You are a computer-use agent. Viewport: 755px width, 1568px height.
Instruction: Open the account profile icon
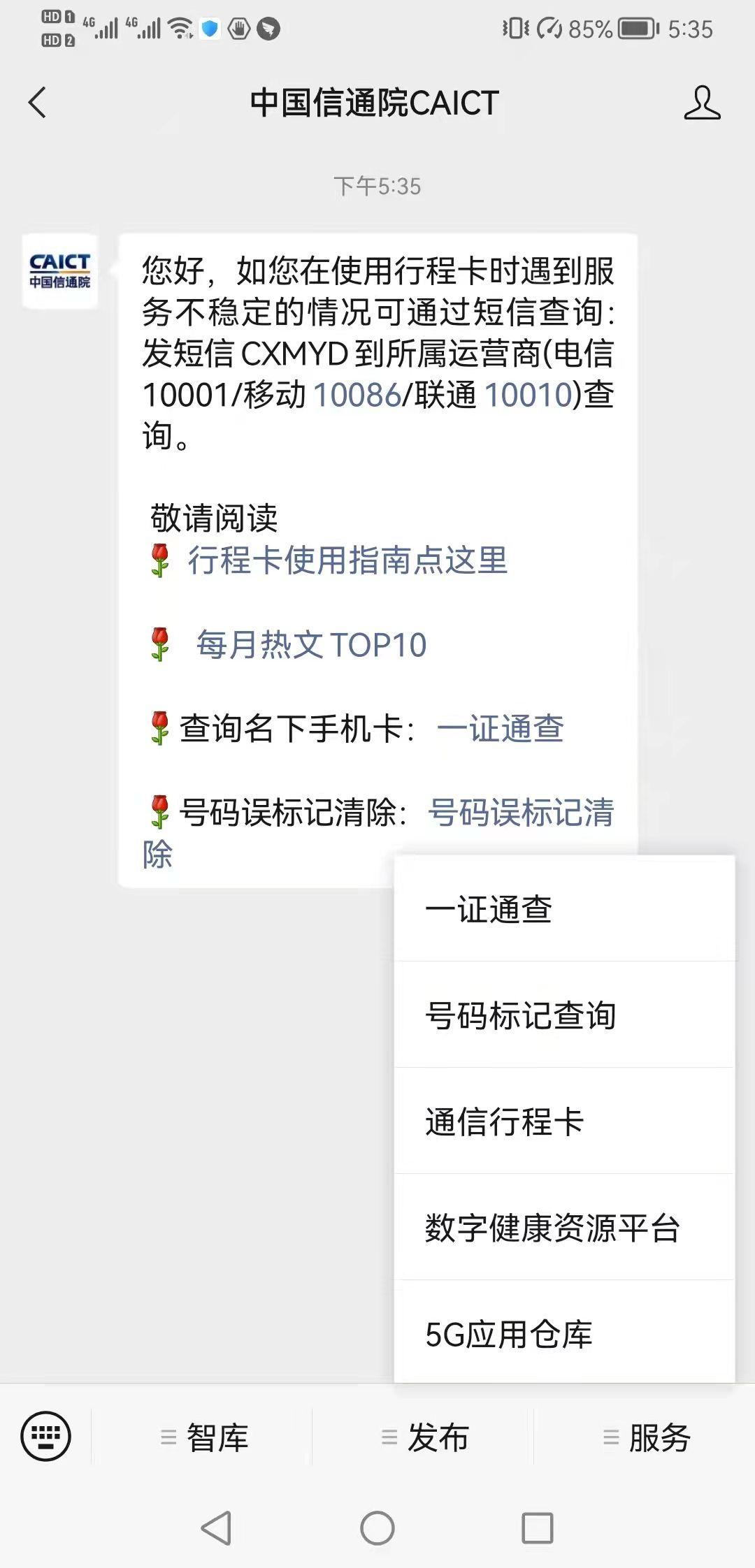tap(702, 103)
